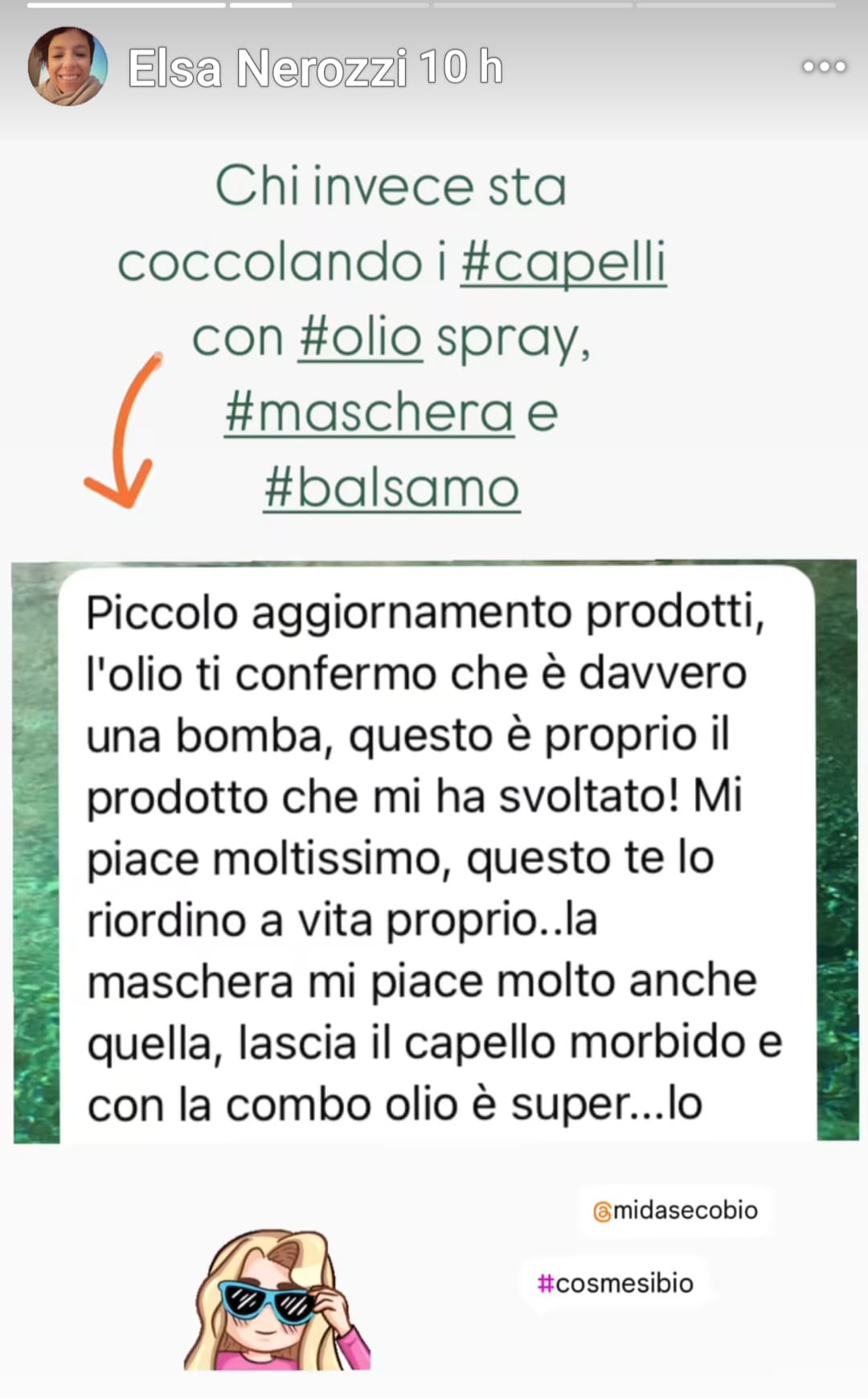868x1398 pixels.
Task: Open the #balsamo hashtag
Action: pyautogui.click(x=392, y=487)
